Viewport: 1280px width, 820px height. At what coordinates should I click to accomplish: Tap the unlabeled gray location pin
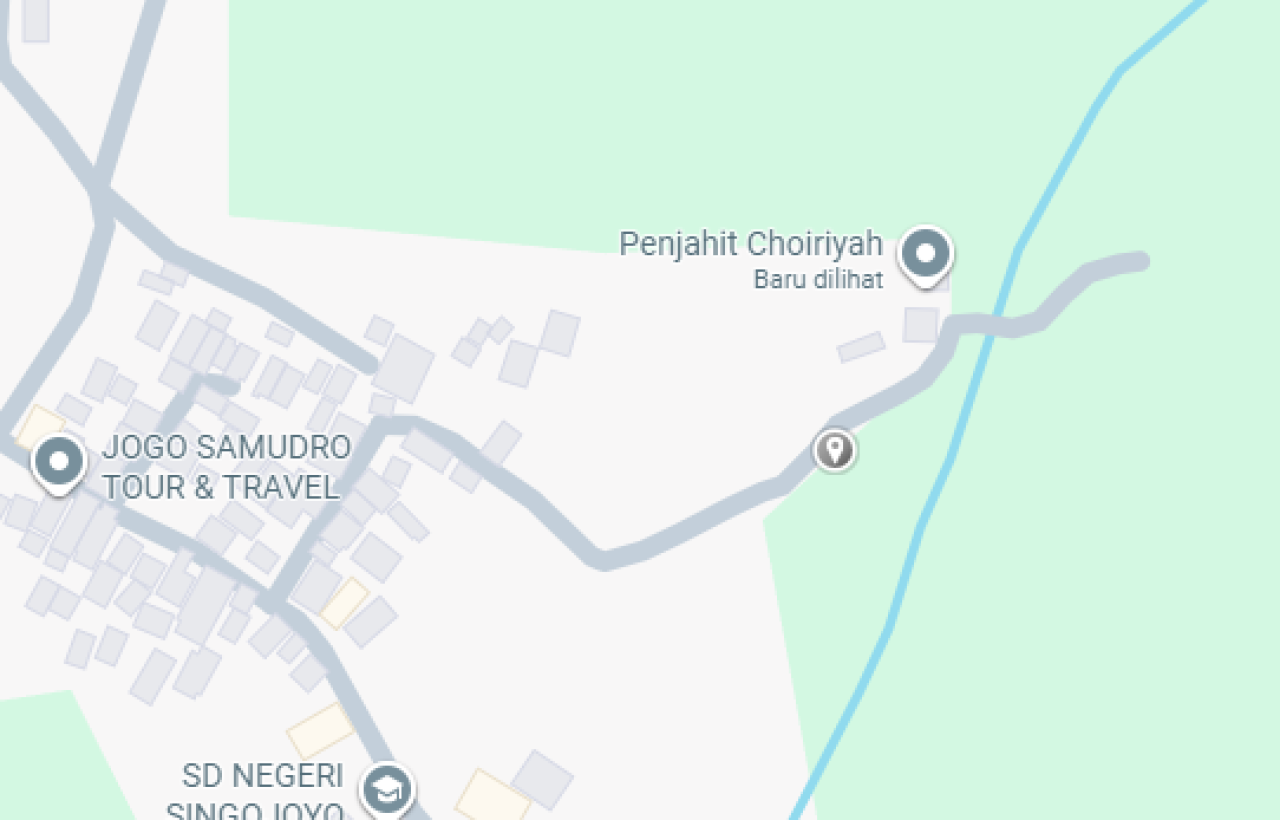pos(834,450)
